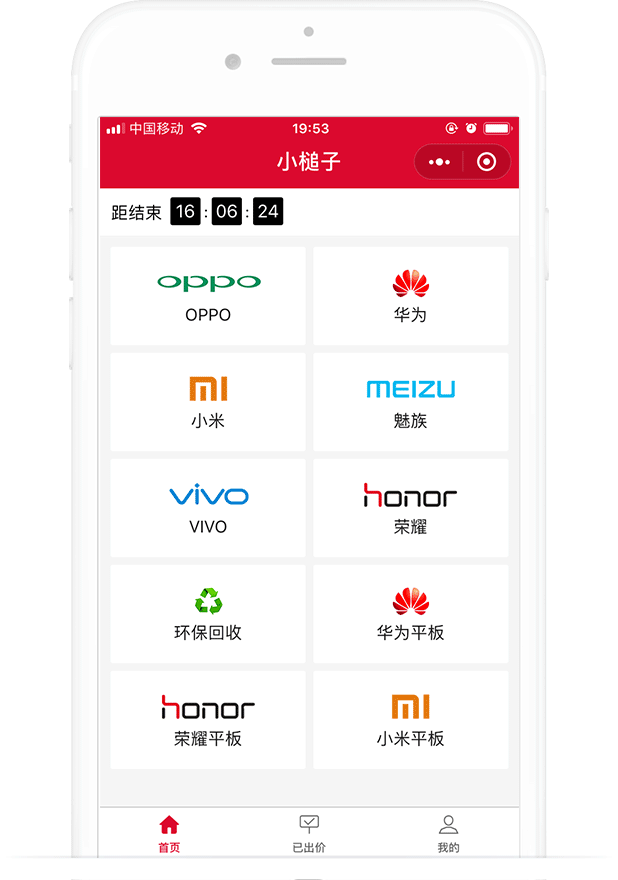Choose the 魅族 MEIZU card
618x880 pixels.
410,402
